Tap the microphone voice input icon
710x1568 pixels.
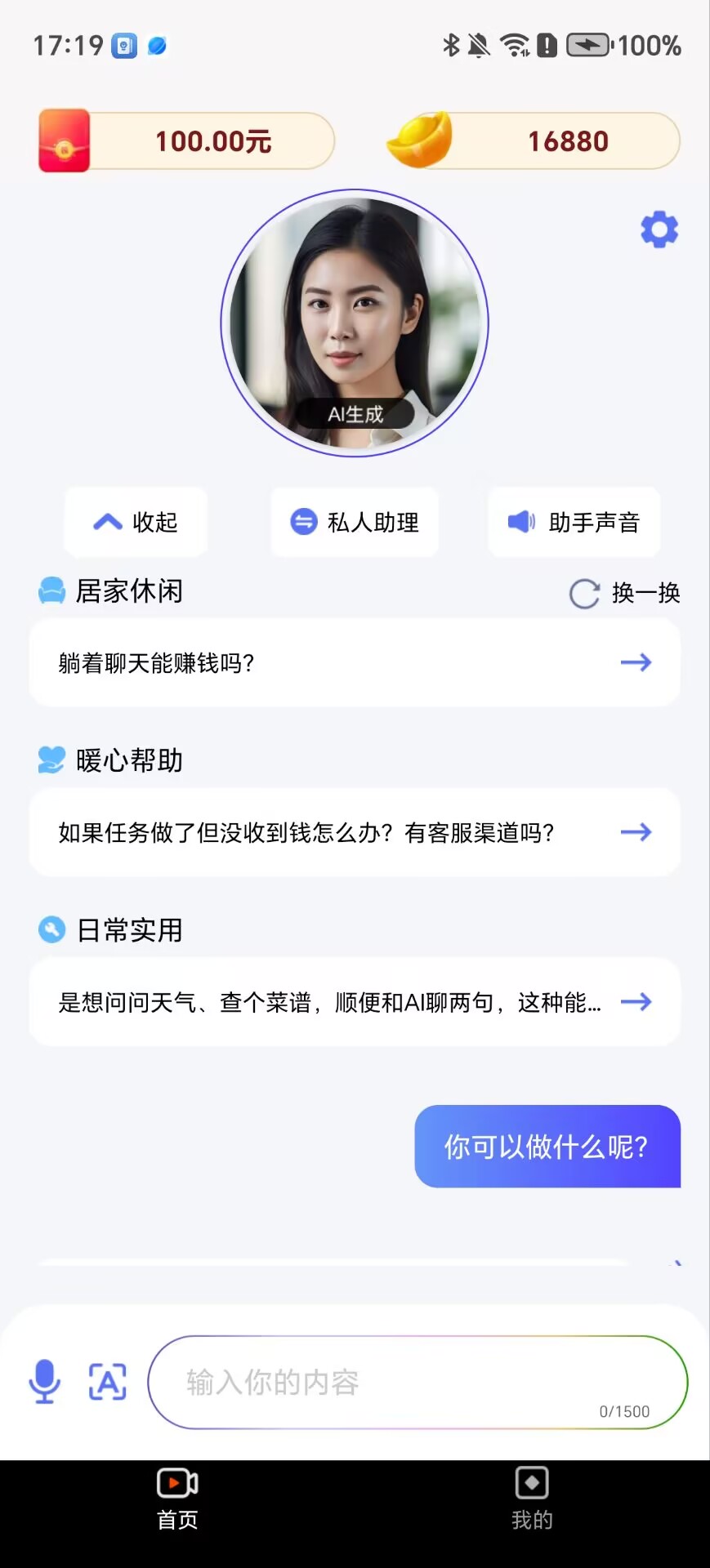click(45, 1382)
